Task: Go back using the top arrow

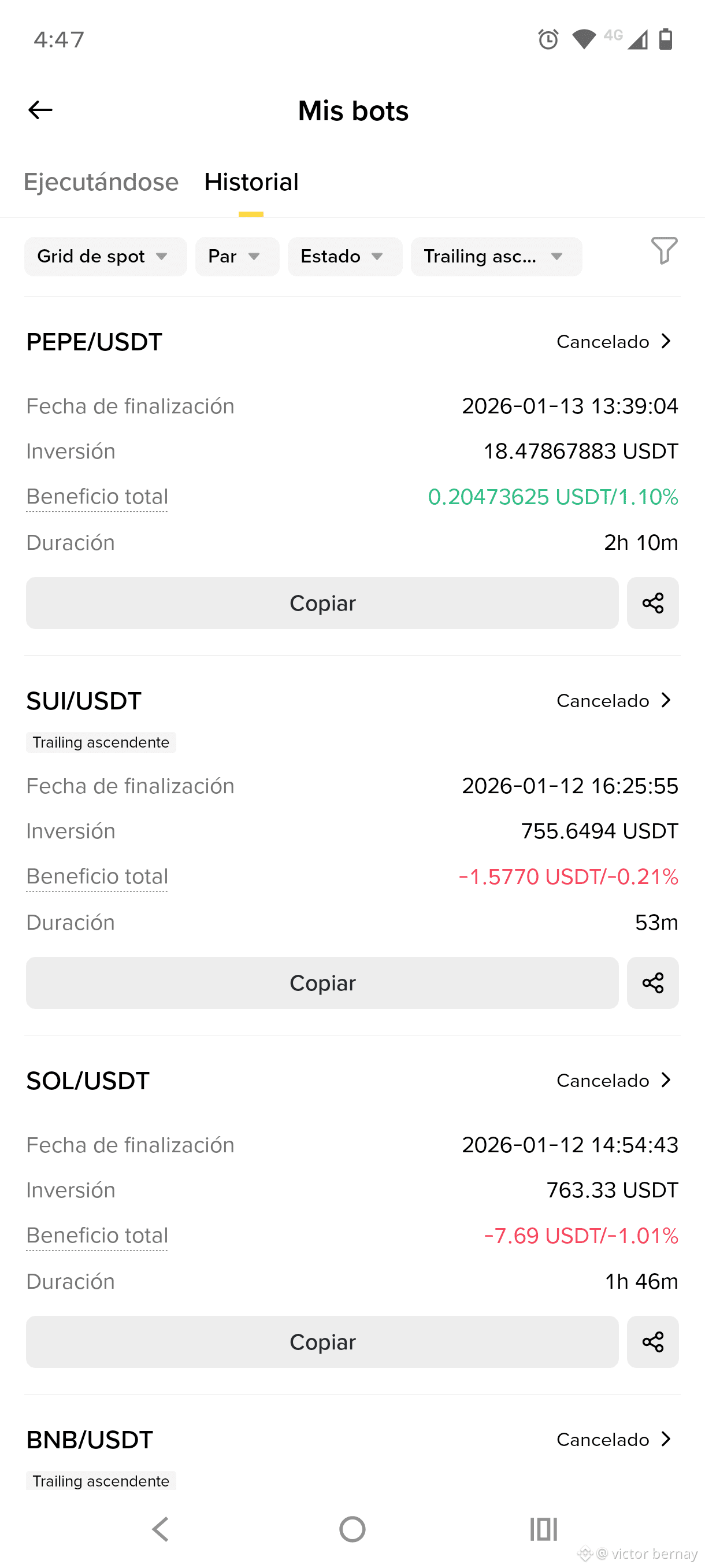Action: click(x=40, y=110)
